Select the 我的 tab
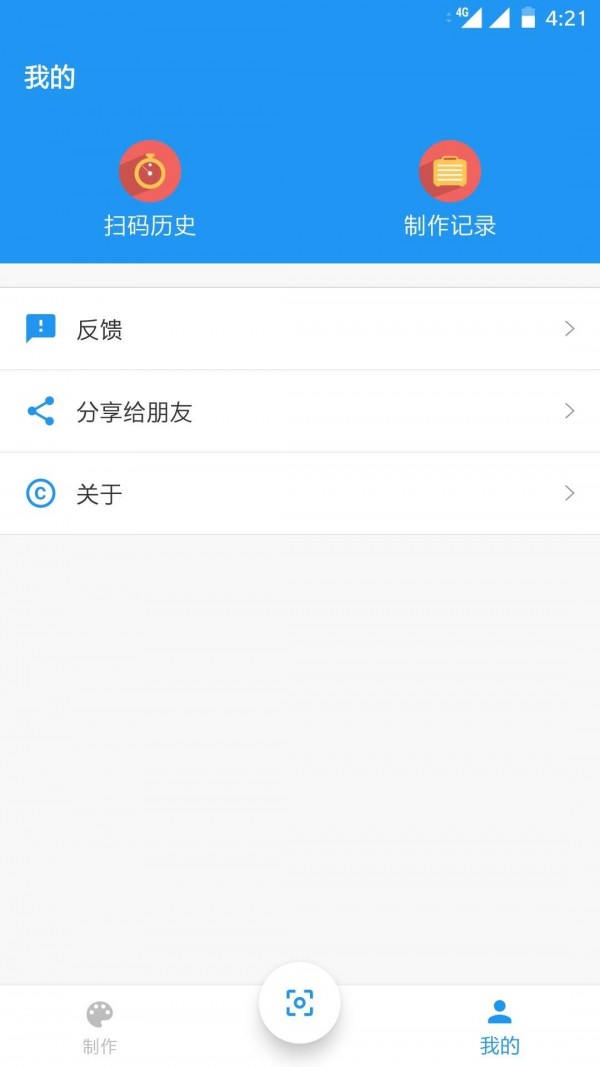 (500, 1028)
